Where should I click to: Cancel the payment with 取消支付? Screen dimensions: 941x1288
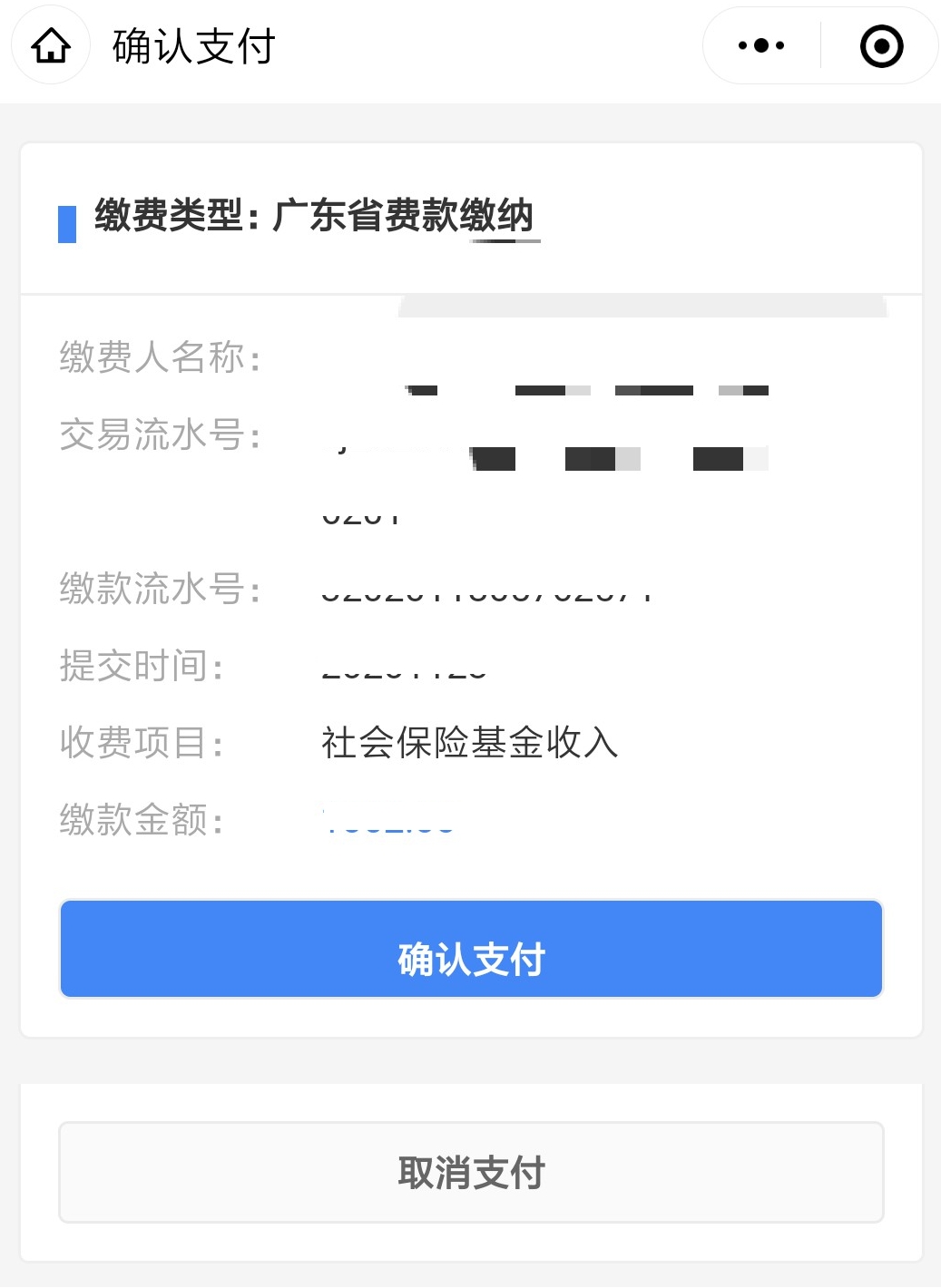(x=471, y=1172)
